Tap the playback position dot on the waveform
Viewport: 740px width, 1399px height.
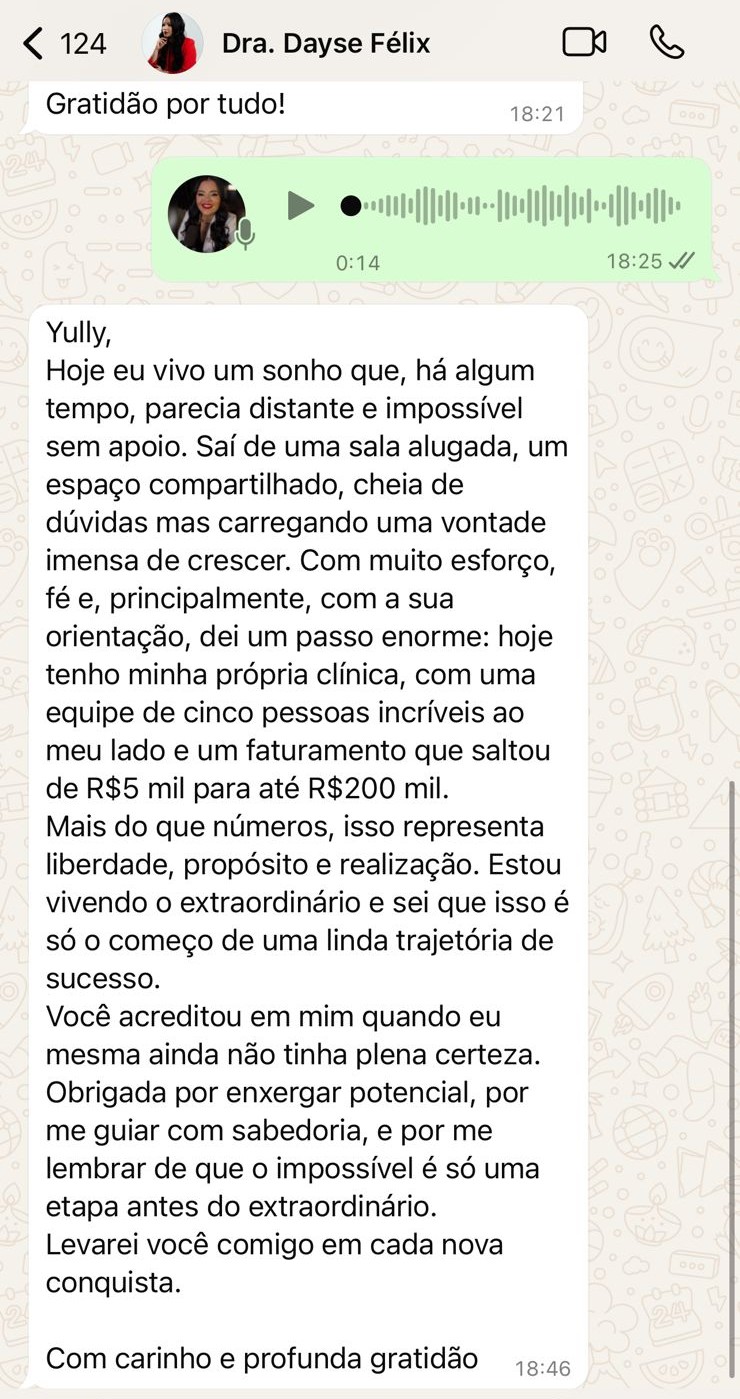click(351, 206)
